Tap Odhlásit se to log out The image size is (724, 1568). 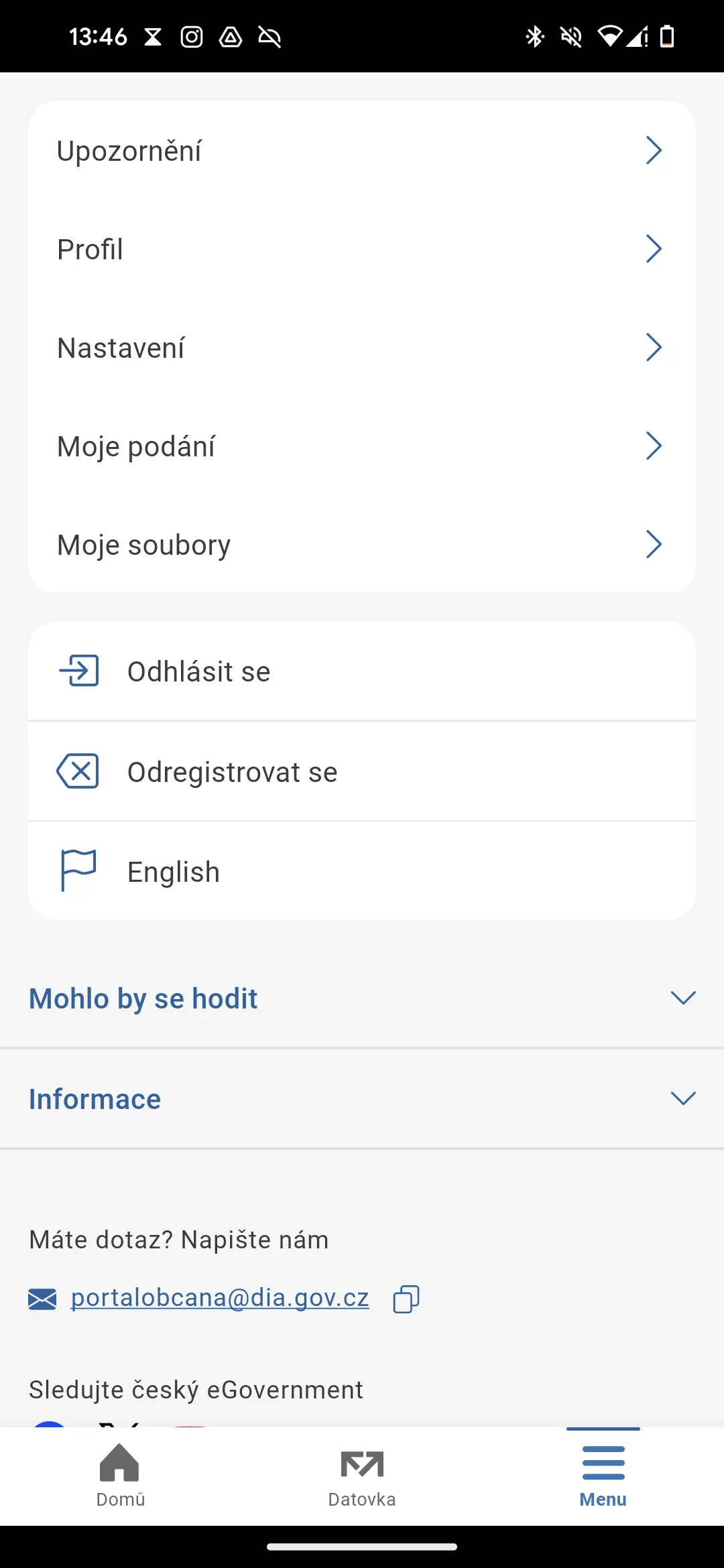(362, 671)
